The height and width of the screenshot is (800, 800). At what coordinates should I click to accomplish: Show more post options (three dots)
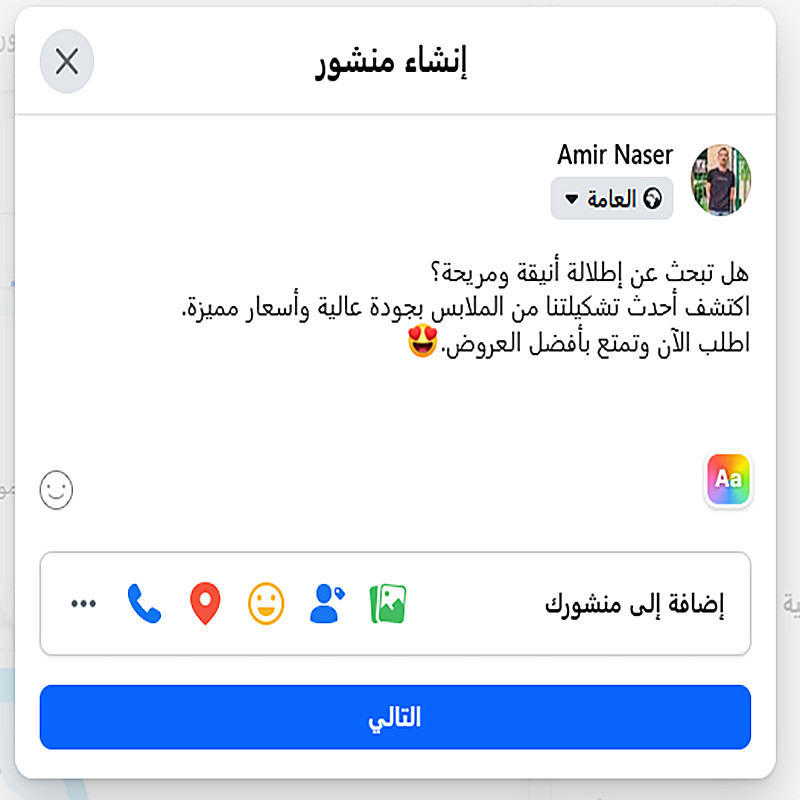coord(83,604)
